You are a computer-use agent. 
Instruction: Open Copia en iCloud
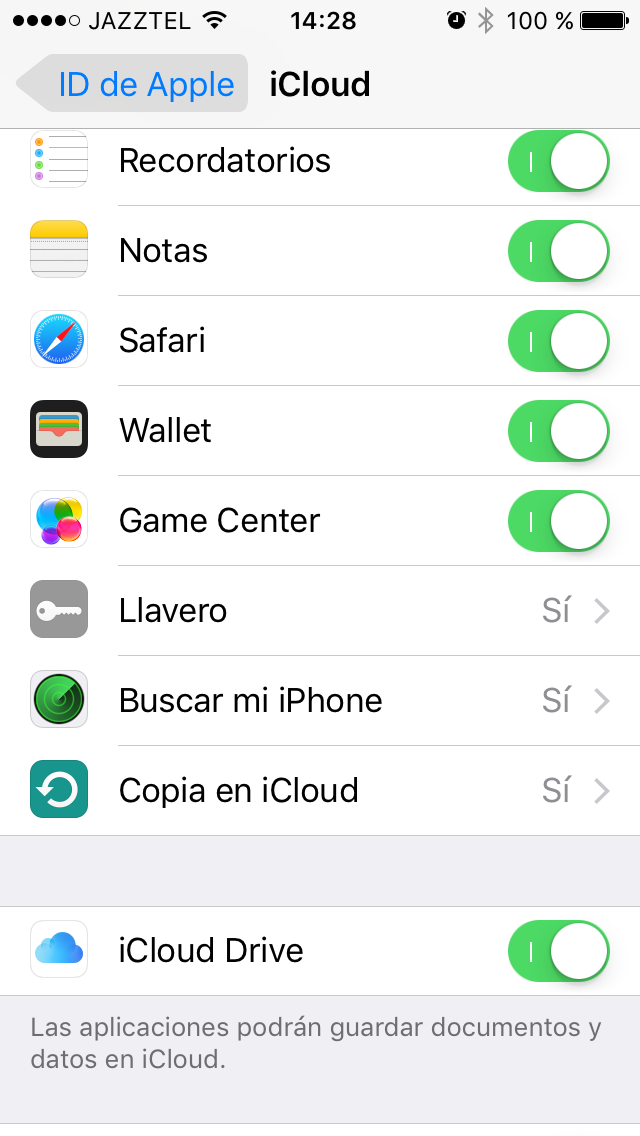320,790
